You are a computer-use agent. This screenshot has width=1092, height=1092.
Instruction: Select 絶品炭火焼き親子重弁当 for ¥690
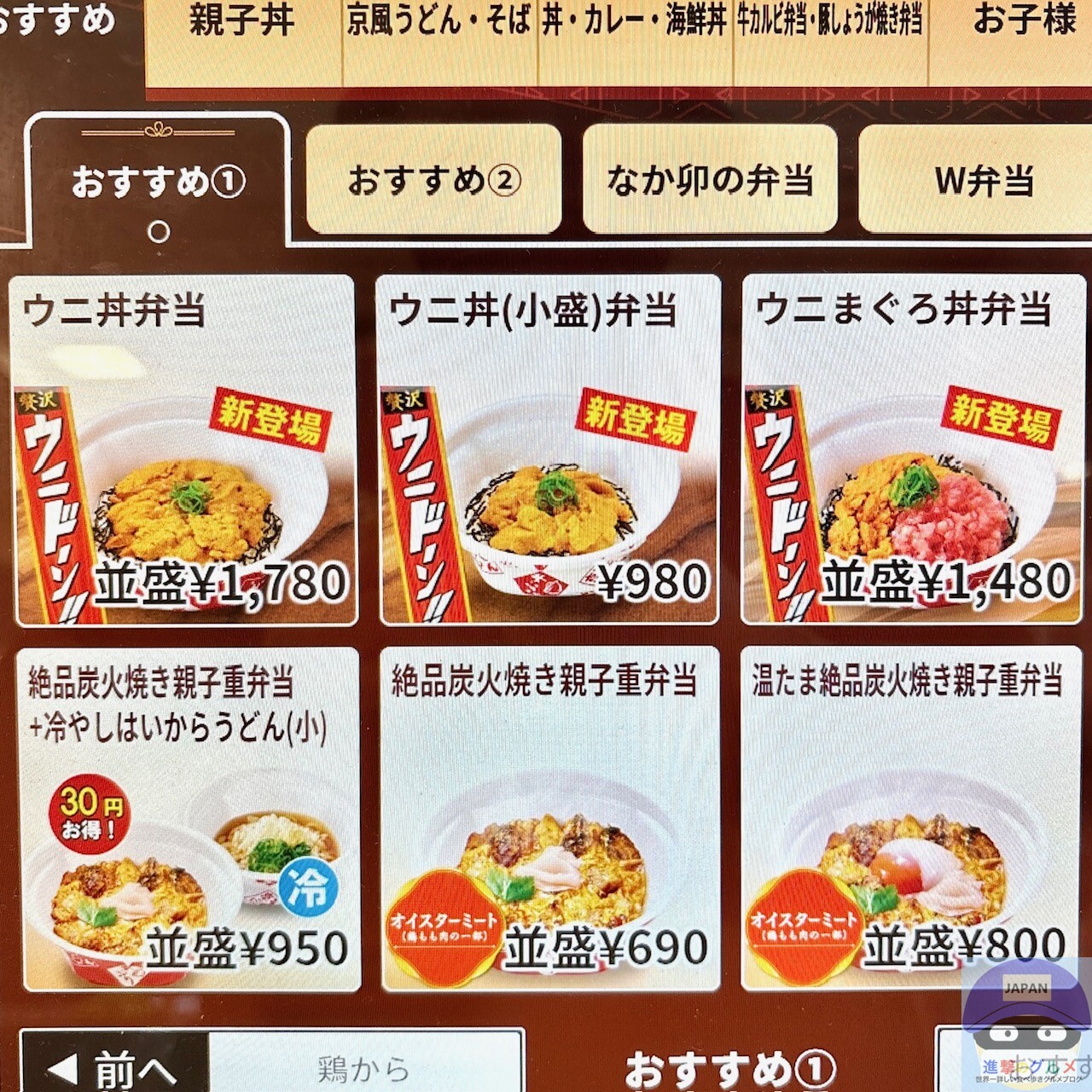pos(549,819)
